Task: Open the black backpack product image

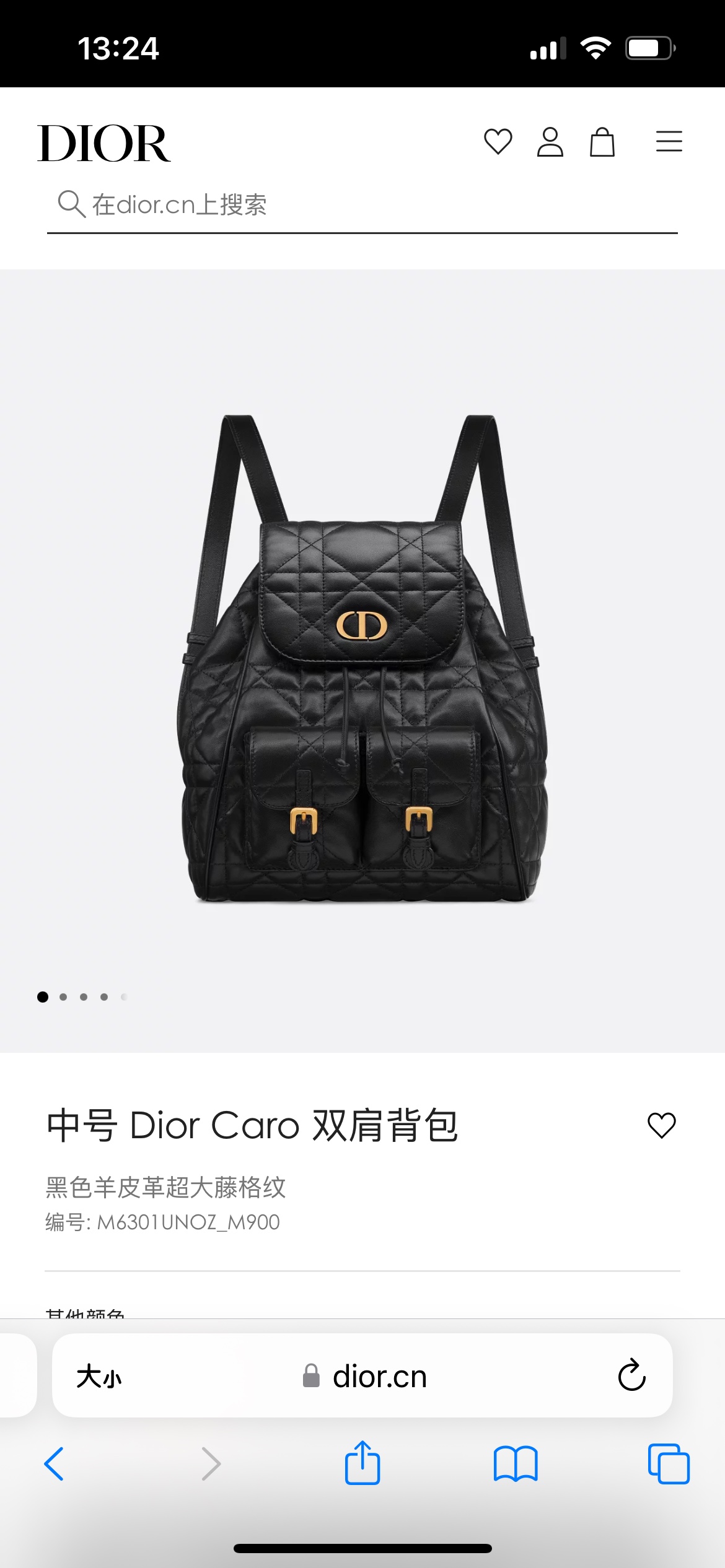Action: pyautogui.click(x=362, y=660)
